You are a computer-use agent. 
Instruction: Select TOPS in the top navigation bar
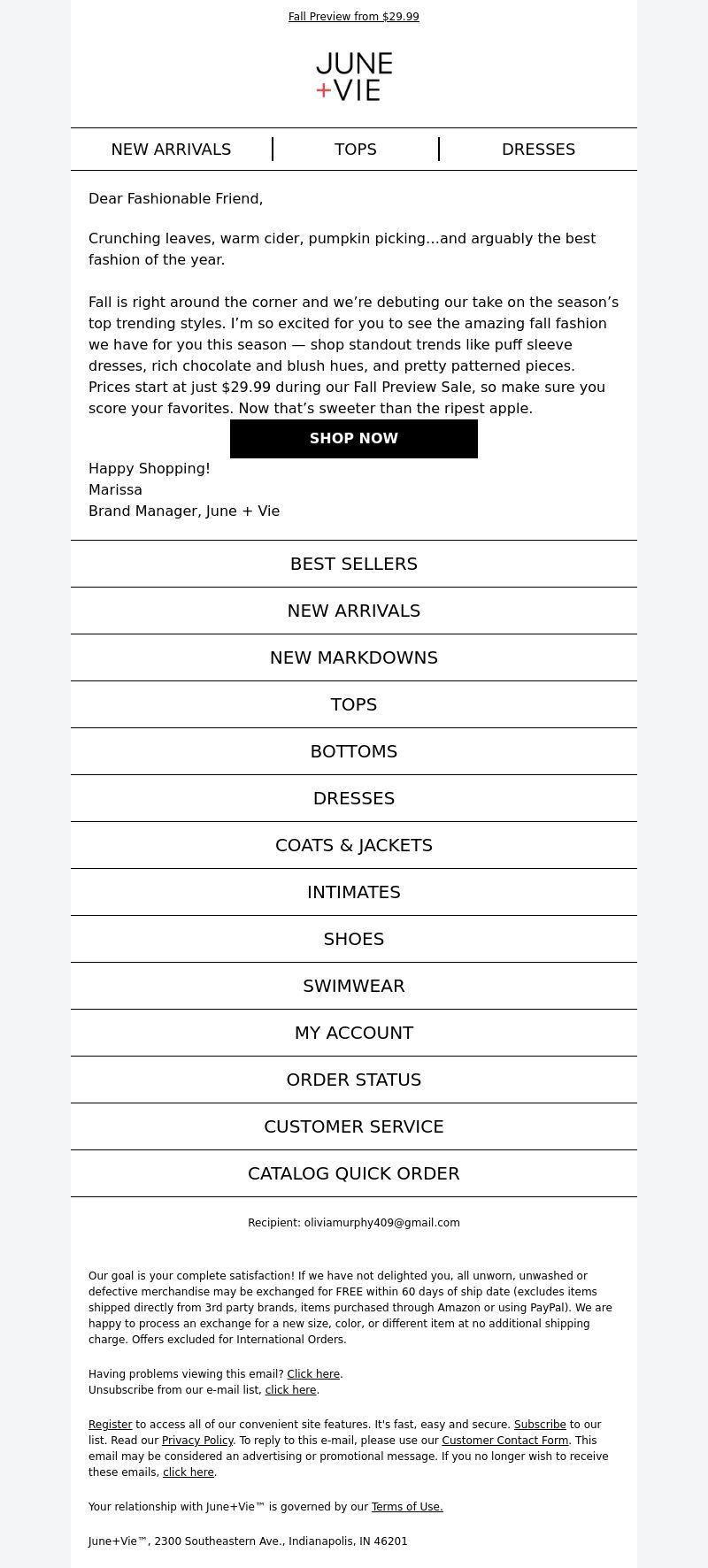click(356, 150)
